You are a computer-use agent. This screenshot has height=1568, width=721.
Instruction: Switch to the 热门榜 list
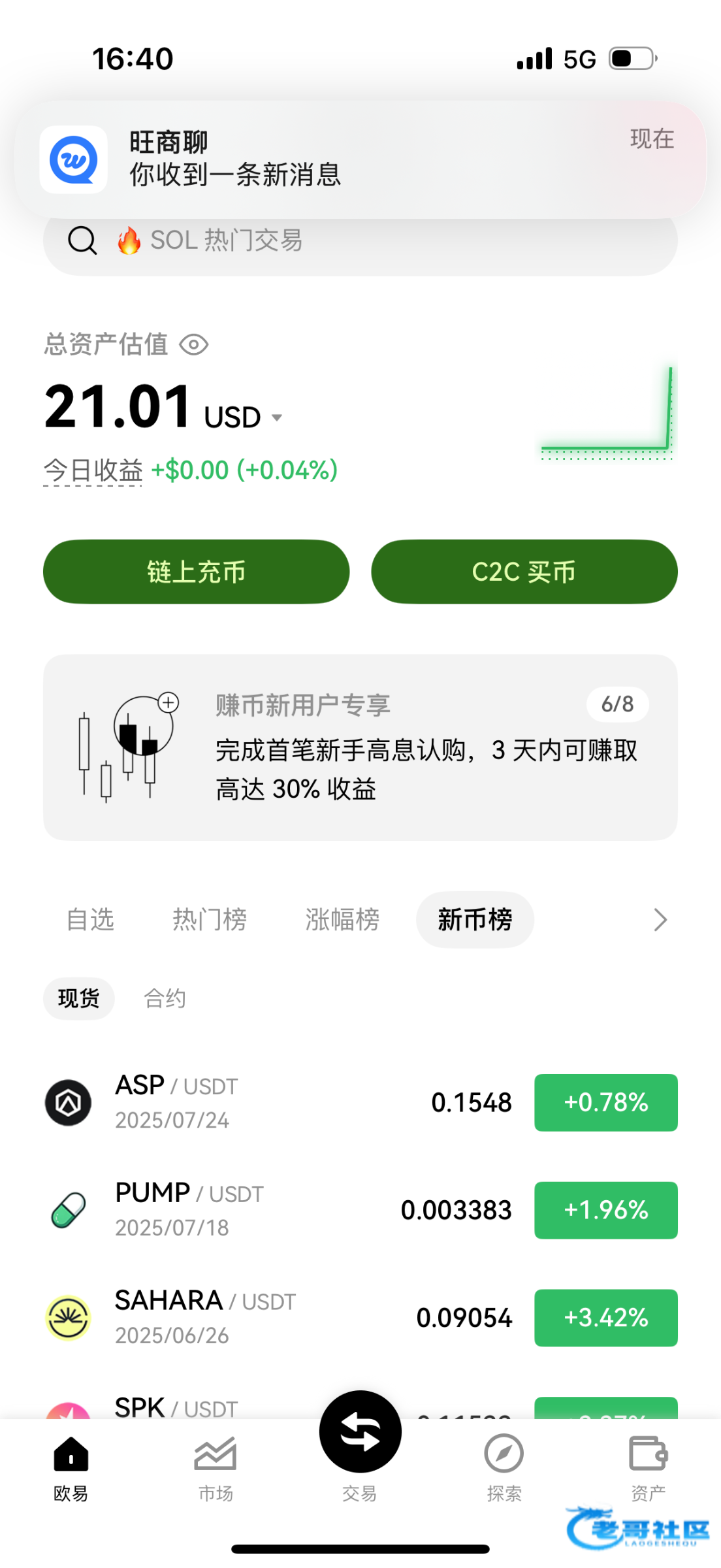[x=210, y=920]
